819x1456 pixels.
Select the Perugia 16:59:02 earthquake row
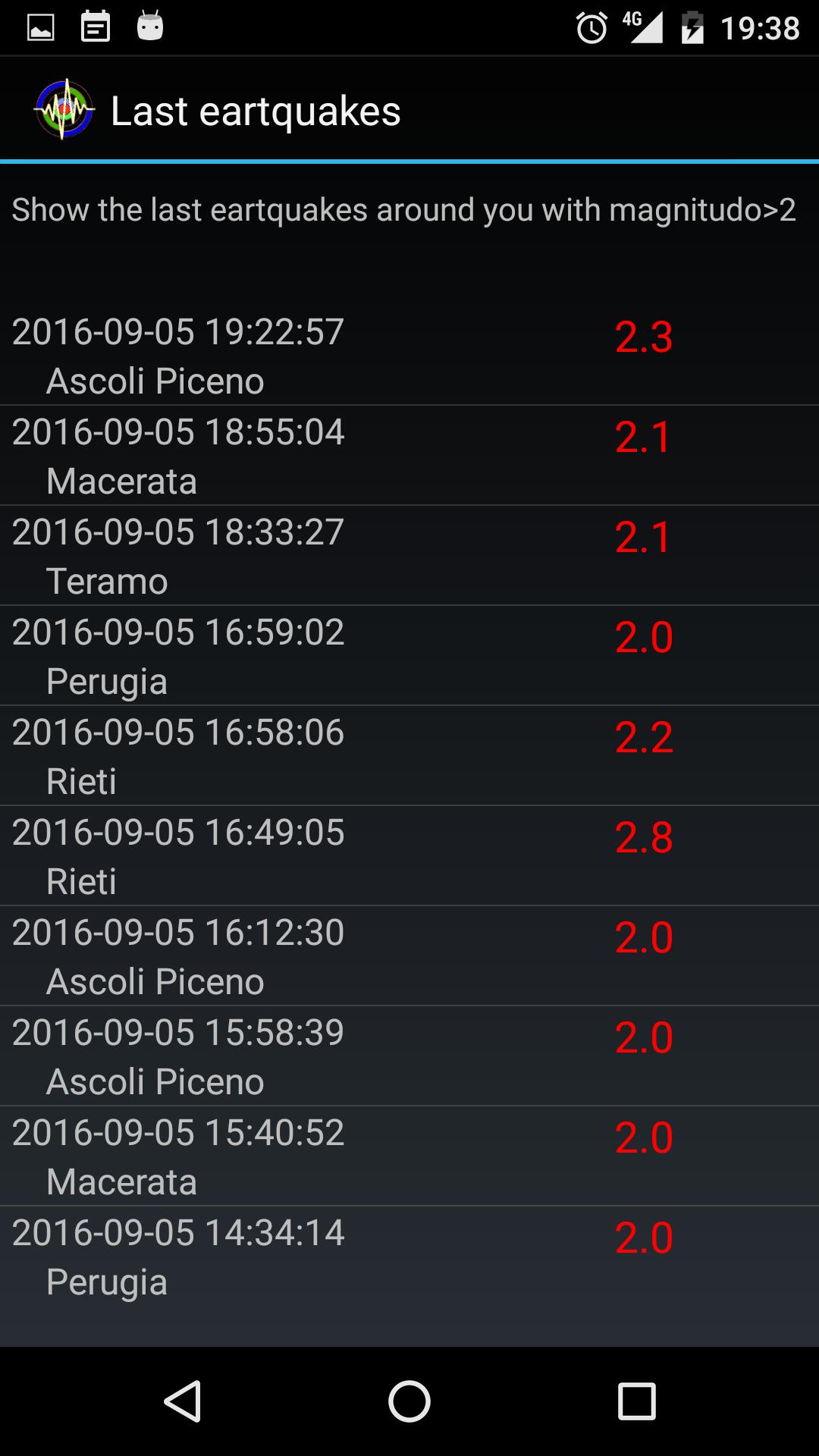(303, 654)
